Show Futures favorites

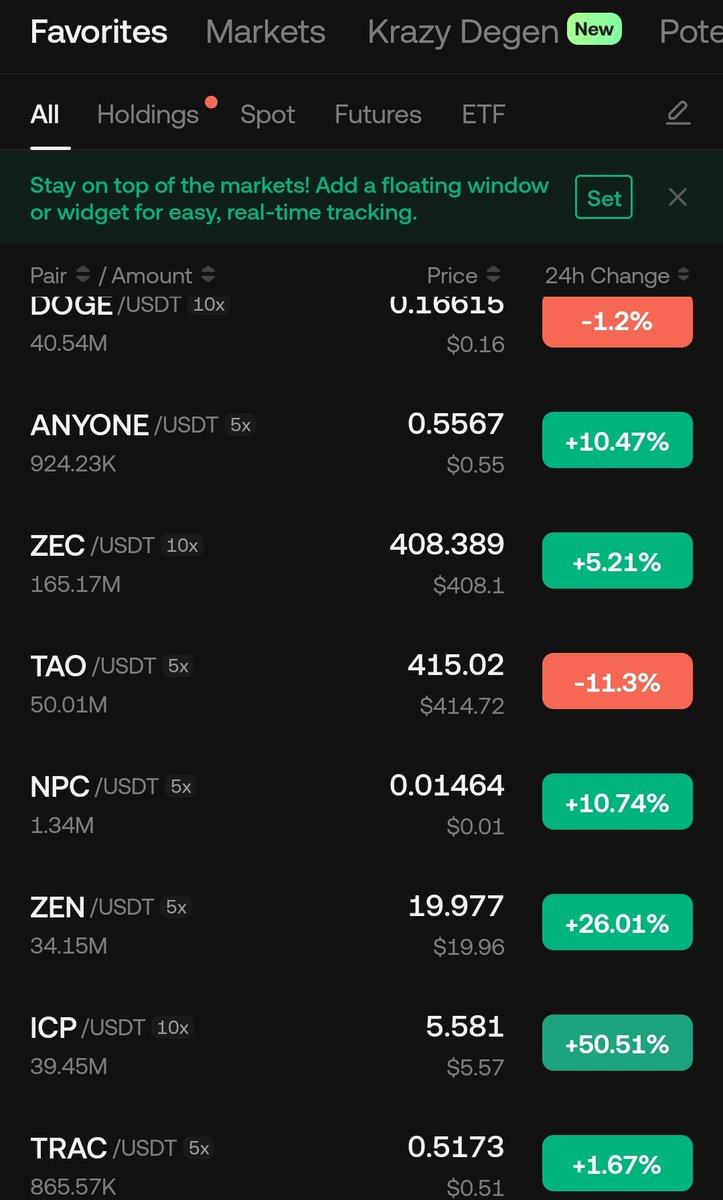[378, 114]
